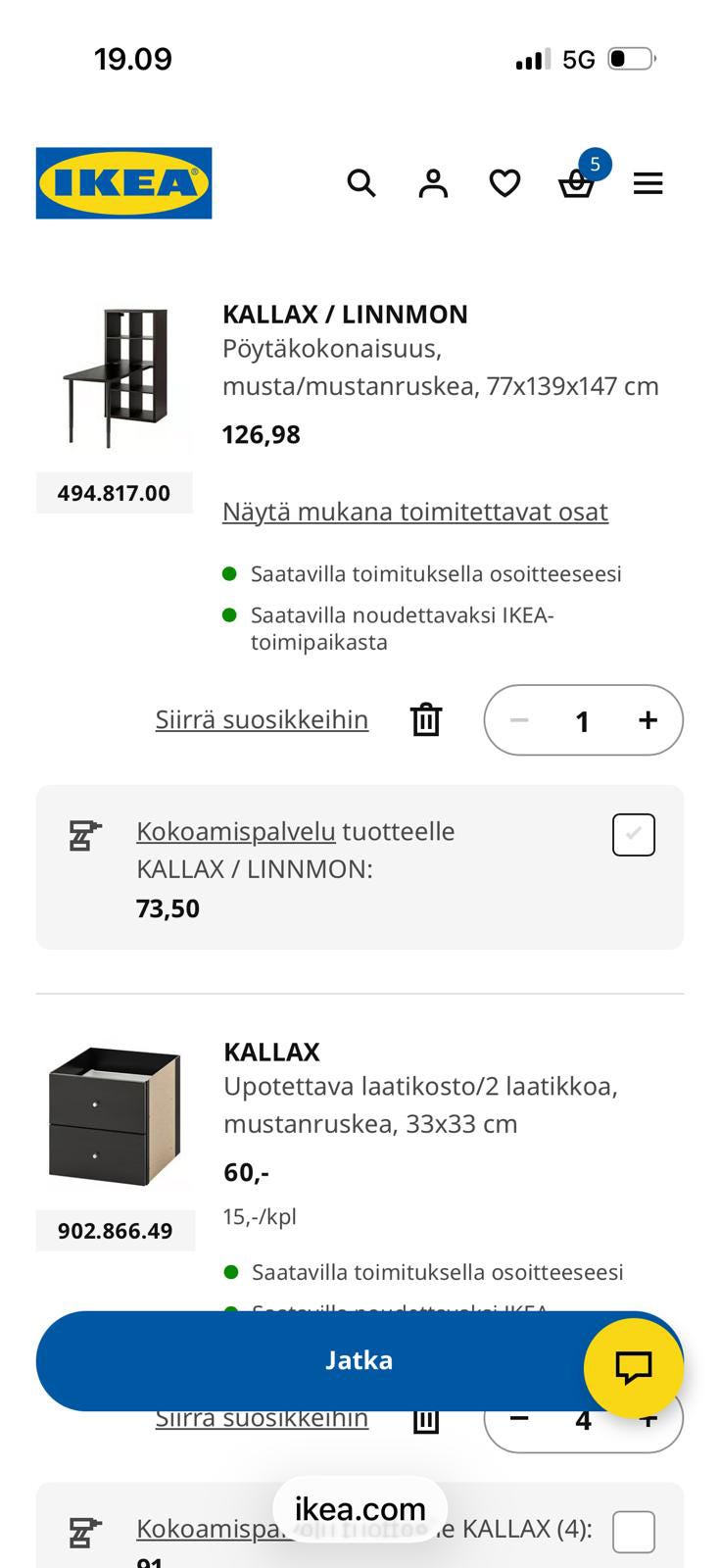Open the wishlist heart icon
Viewport: 720px width, 1568px height.
pyautogui.click(x=504, y=183)
